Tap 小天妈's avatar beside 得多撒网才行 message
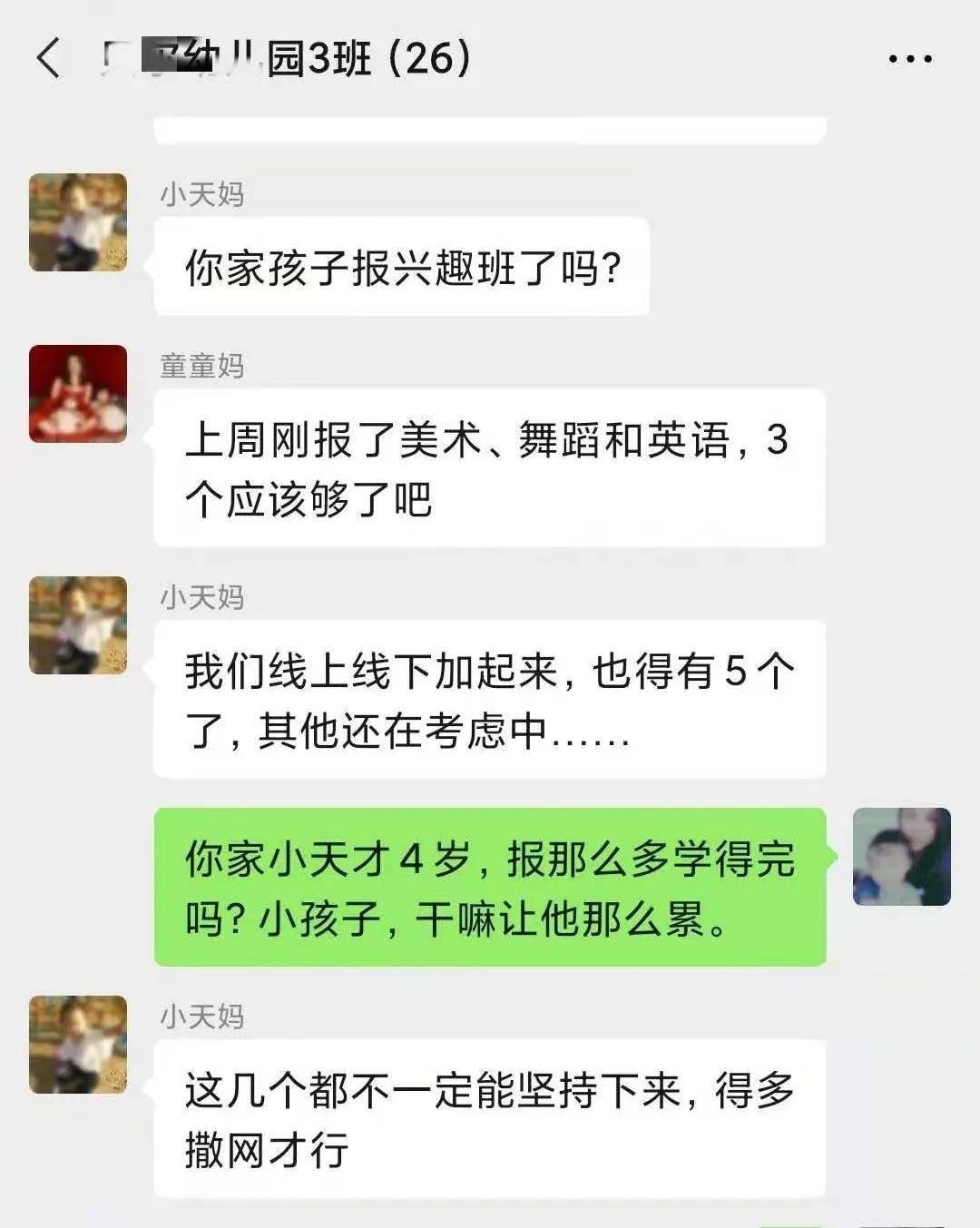The width and height of the screenshot is (980, 1228). (78, 1045)
